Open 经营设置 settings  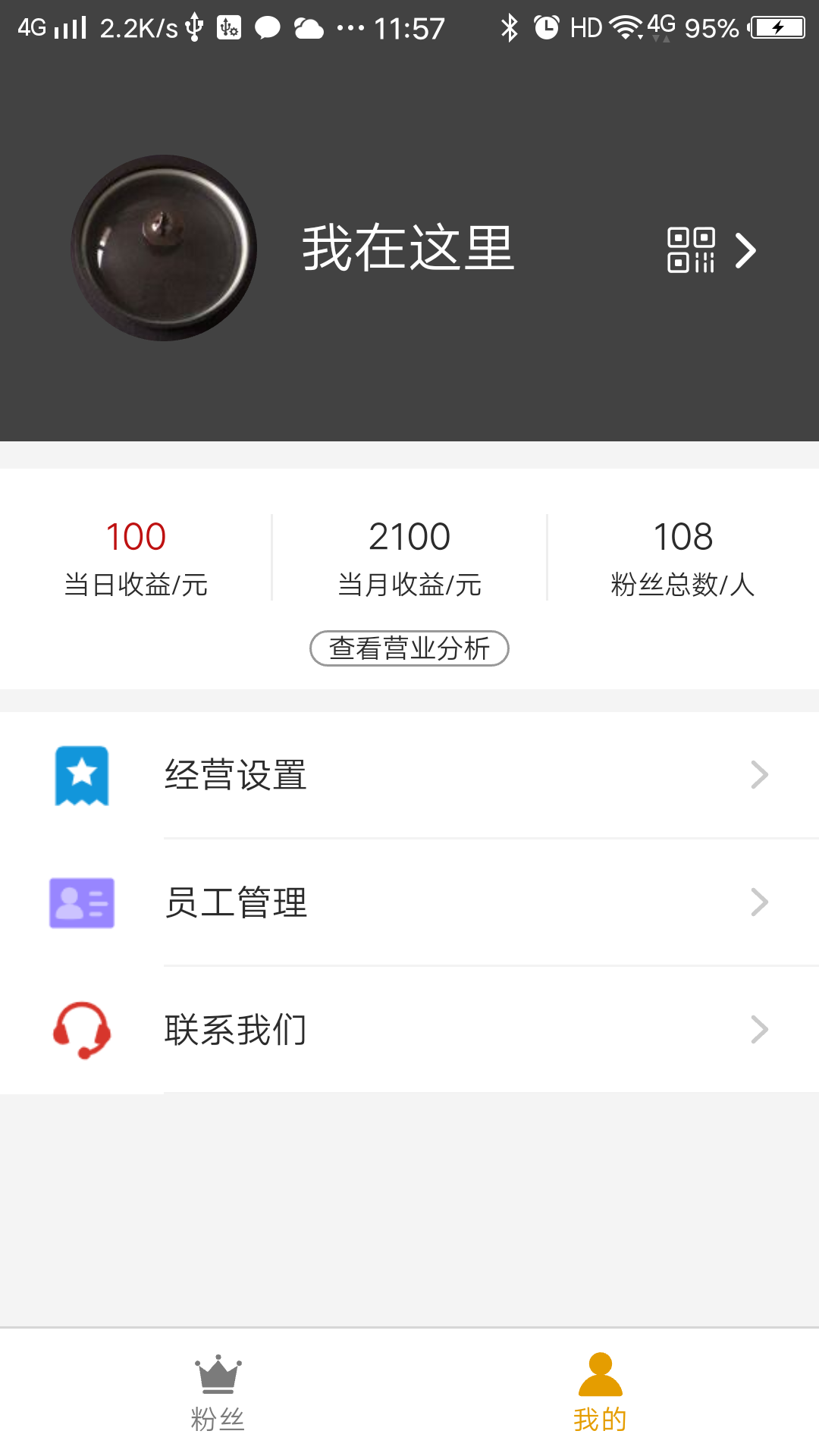click(x=409, y=775)
